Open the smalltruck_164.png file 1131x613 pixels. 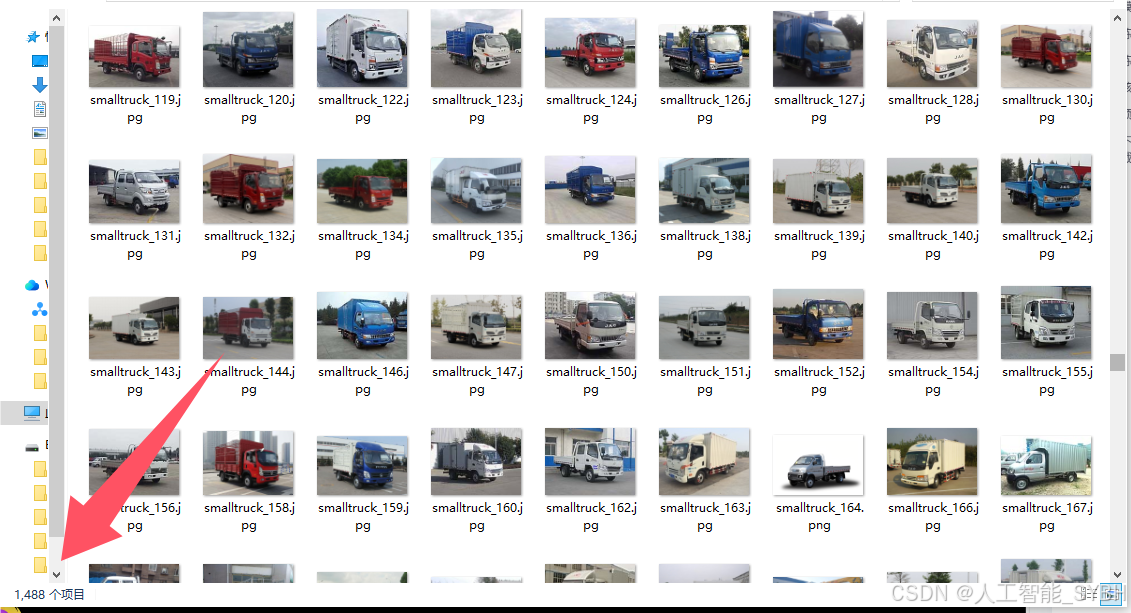point(818,466)
